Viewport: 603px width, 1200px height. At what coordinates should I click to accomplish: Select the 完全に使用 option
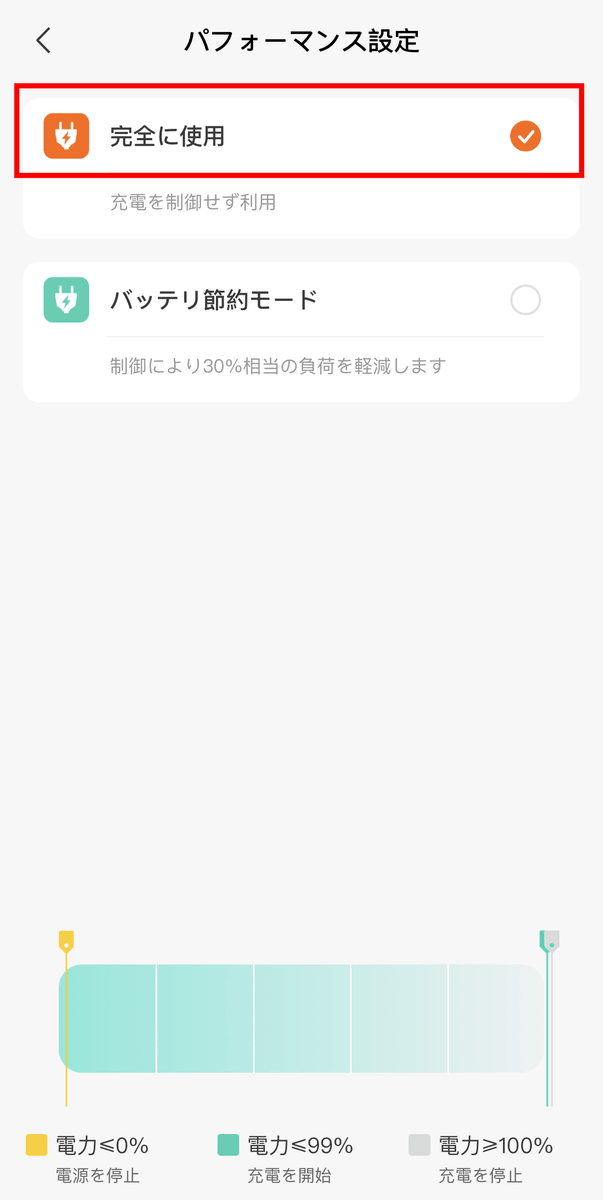pos(301,136)
